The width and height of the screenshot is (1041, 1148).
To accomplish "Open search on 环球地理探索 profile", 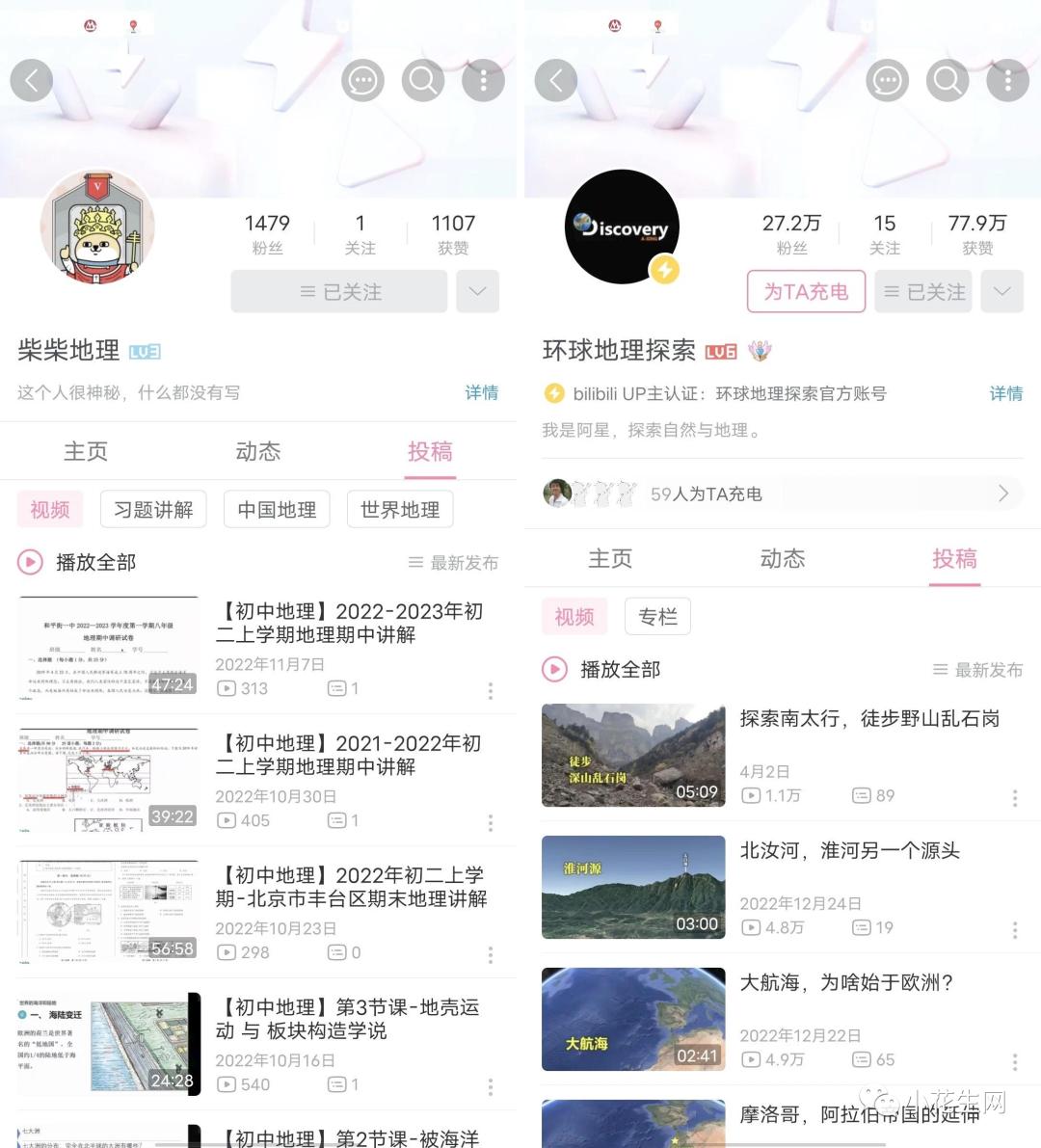I will pos(947,81).
